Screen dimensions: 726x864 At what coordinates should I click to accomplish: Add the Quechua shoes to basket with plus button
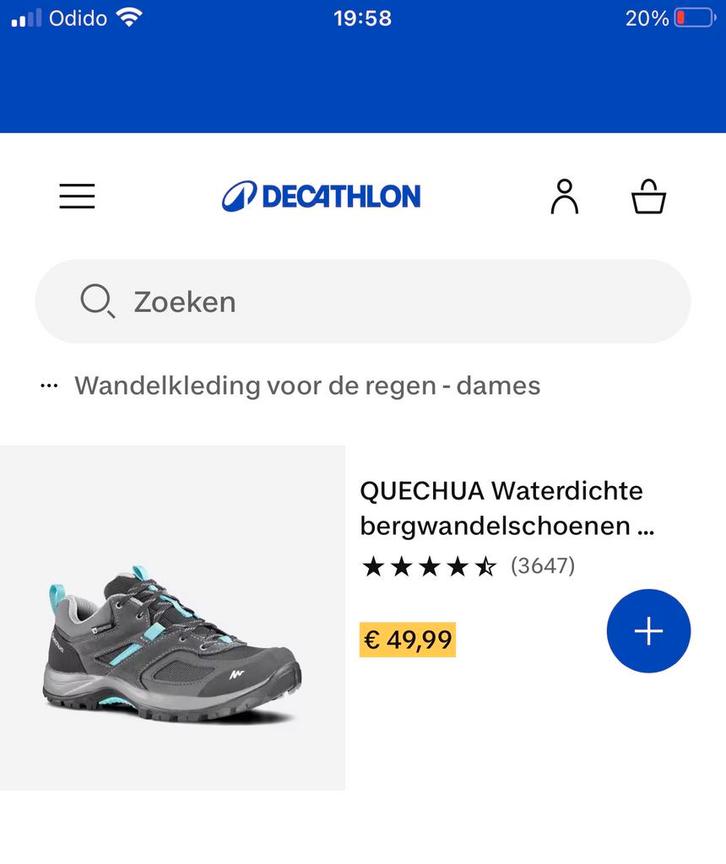648,632
